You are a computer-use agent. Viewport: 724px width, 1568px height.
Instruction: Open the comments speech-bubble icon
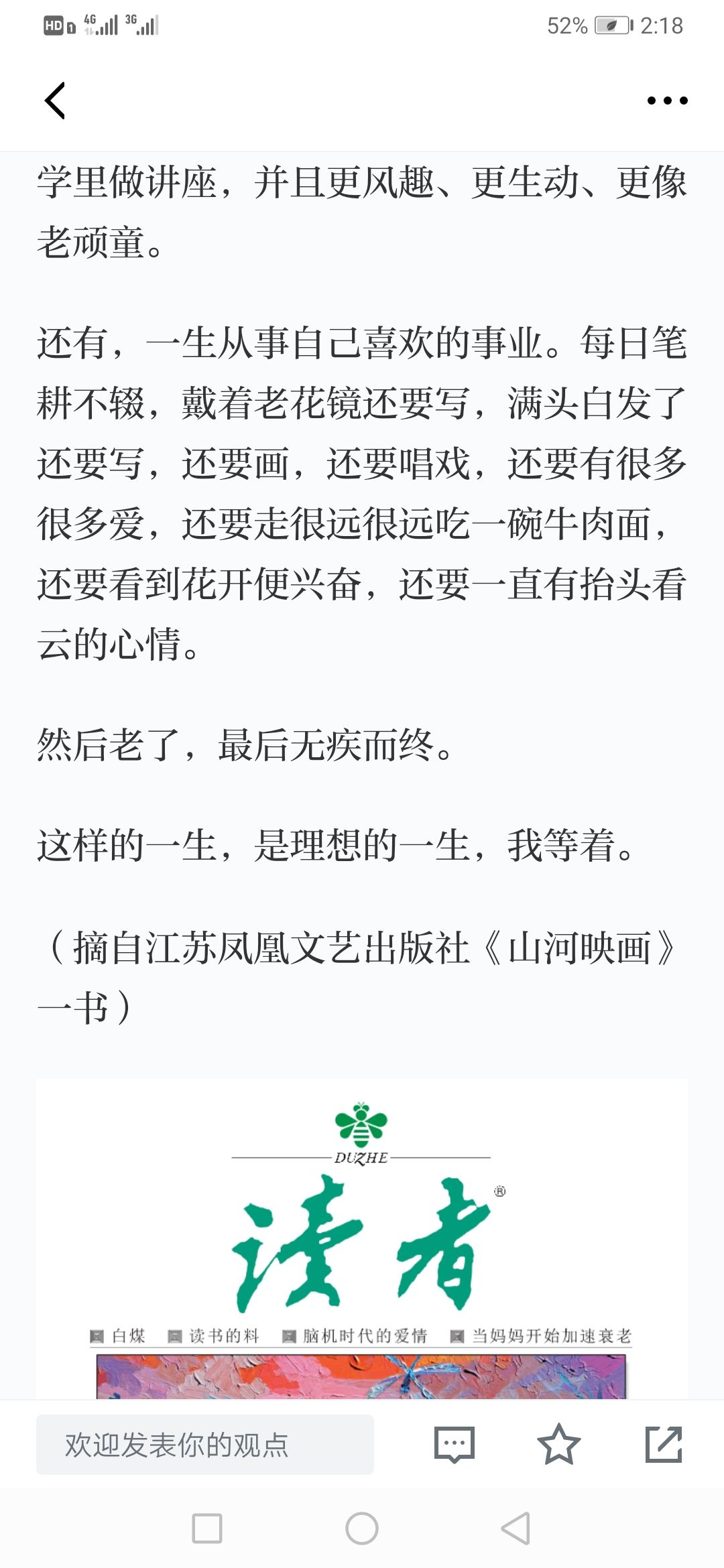click(455, 1445)
